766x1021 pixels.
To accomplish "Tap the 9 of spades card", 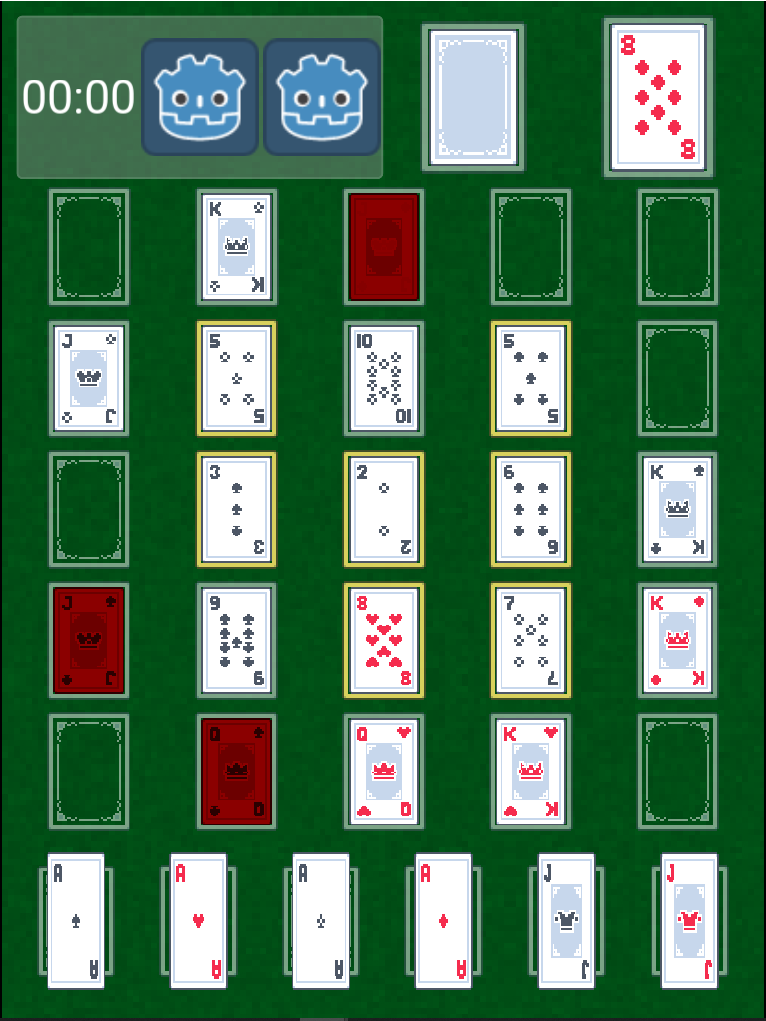I will click(x=237, y=640).
